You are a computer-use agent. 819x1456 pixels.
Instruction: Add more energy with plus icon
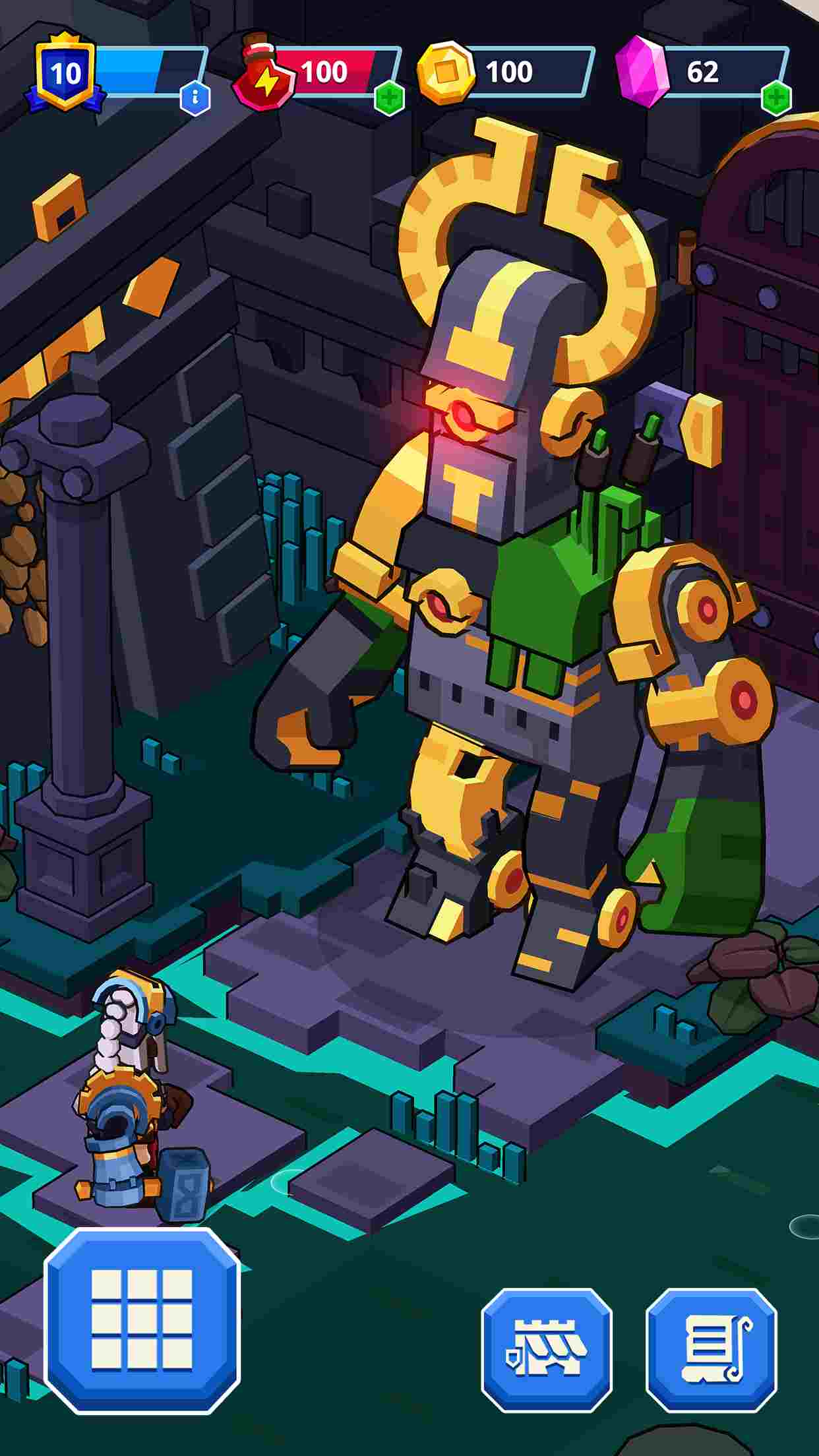tap(389, 99)
